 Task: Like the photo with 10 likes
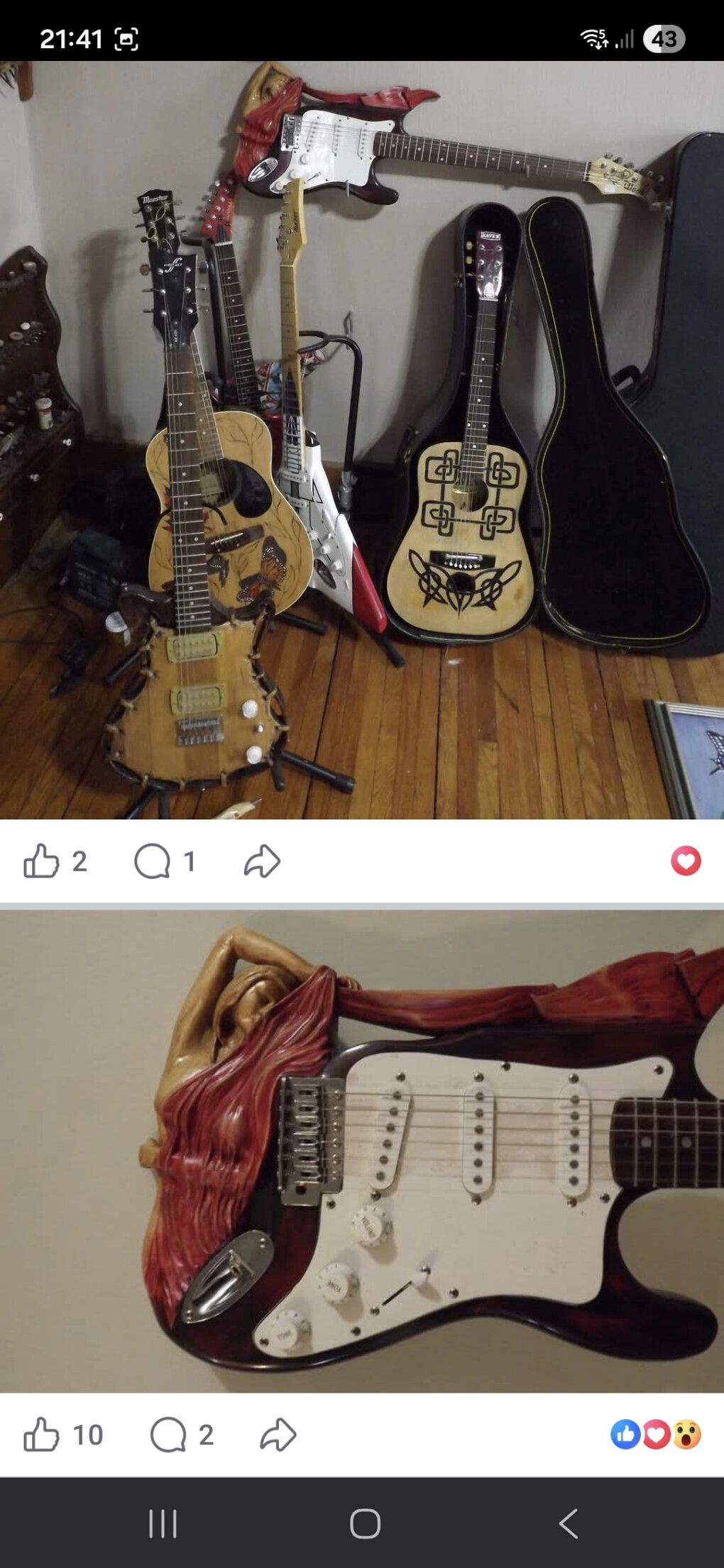[41, 1435]
